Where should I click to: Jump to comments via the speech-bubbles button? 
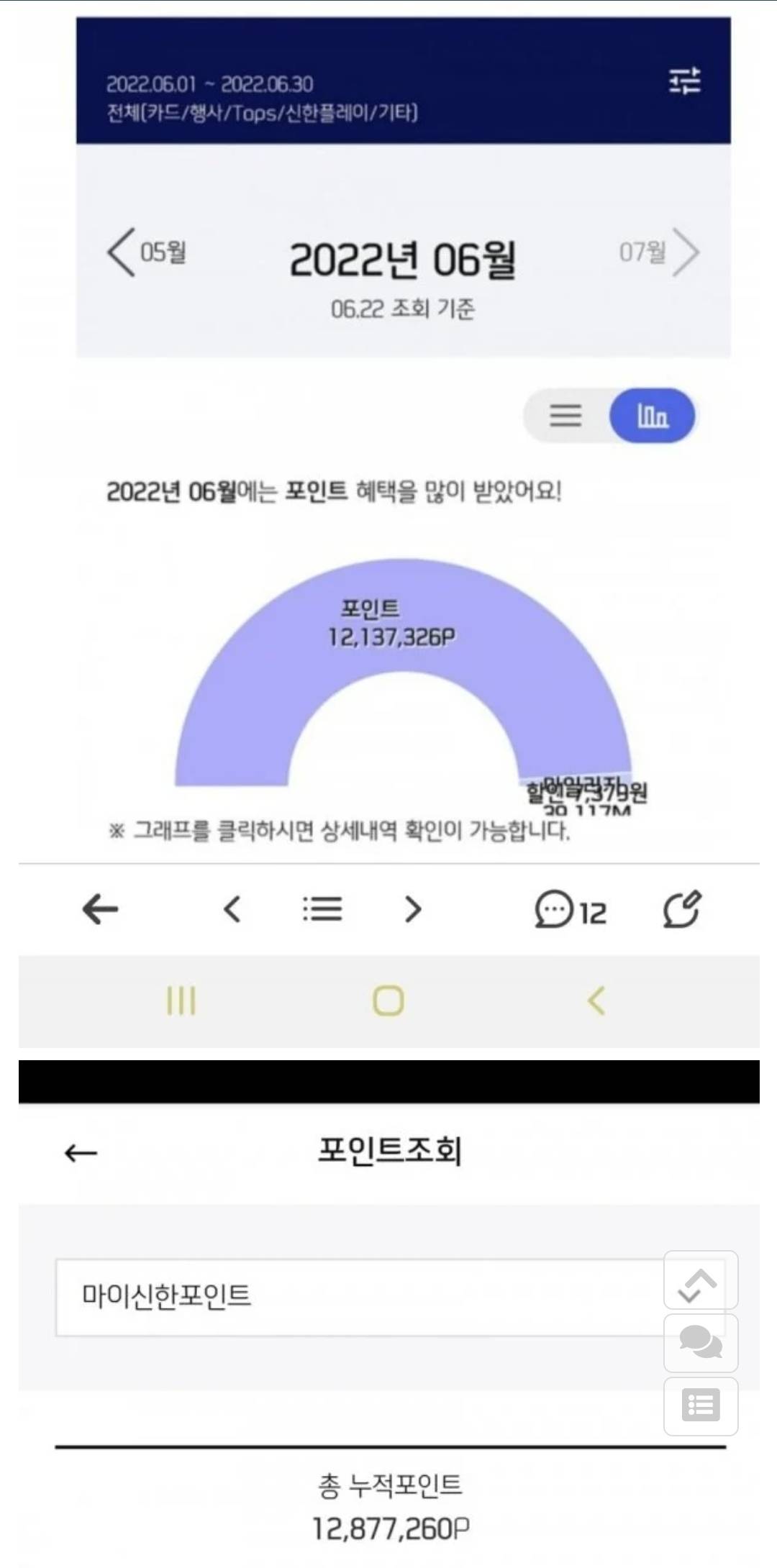[x=700, y=1343]
